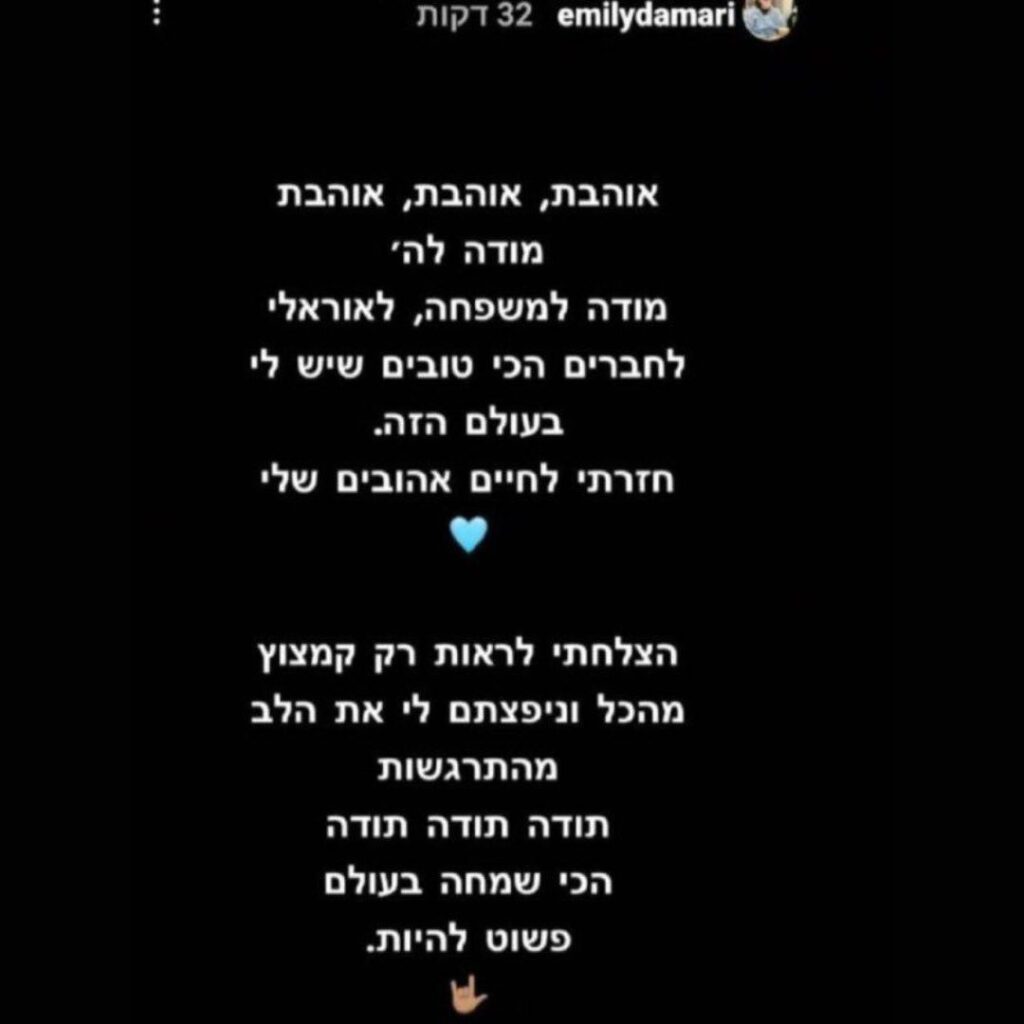Open the story overflow menu
The image size is (1024, 1024).
(x=155, y=19)
